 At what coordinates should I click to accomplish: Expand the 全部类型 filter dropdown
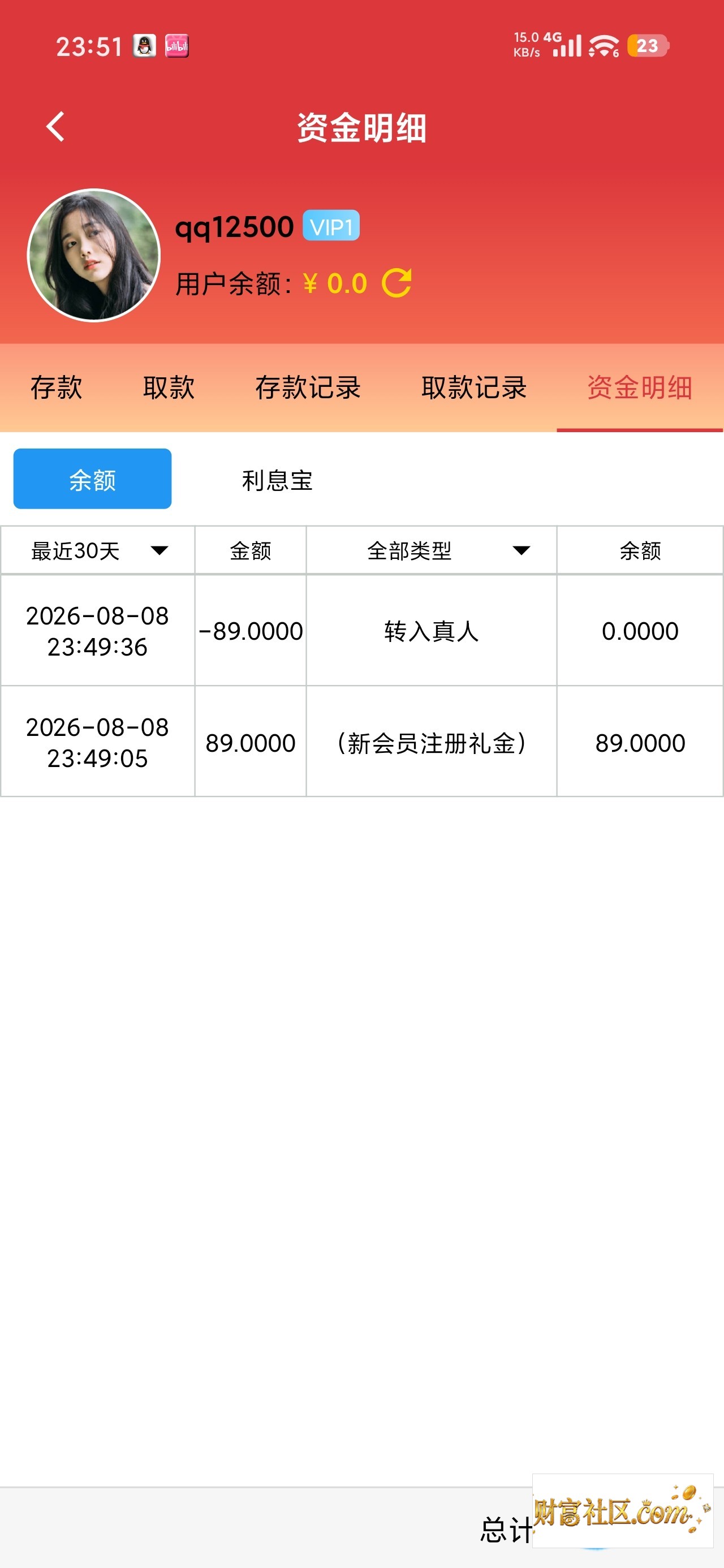(x=431, y=550)
